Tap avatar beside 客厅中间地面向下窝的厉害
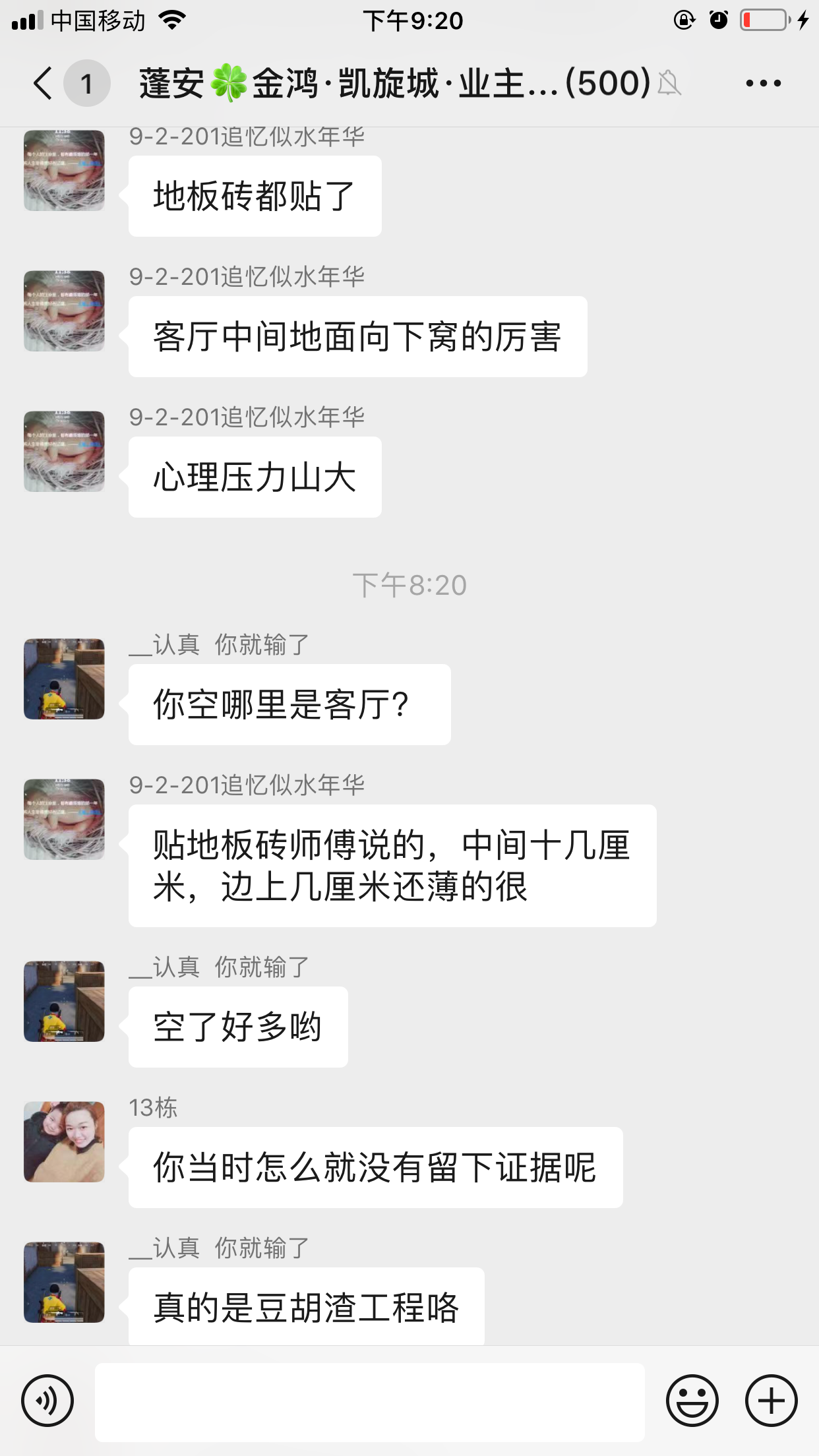This screenshot has width=819, height=1456. [64, 311]
